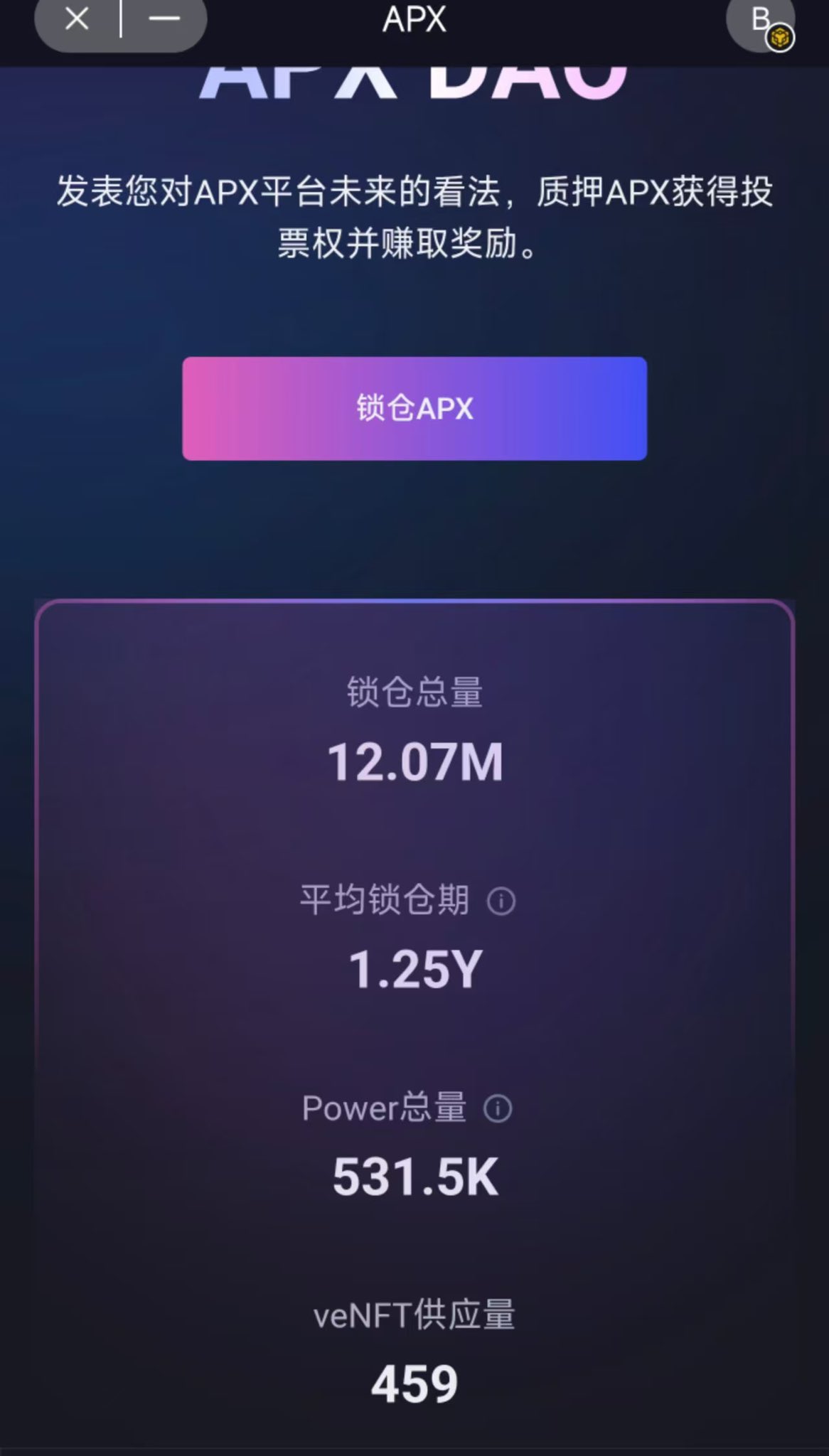Close the APX in-app browser page
829x1456 pixels.
77,19
